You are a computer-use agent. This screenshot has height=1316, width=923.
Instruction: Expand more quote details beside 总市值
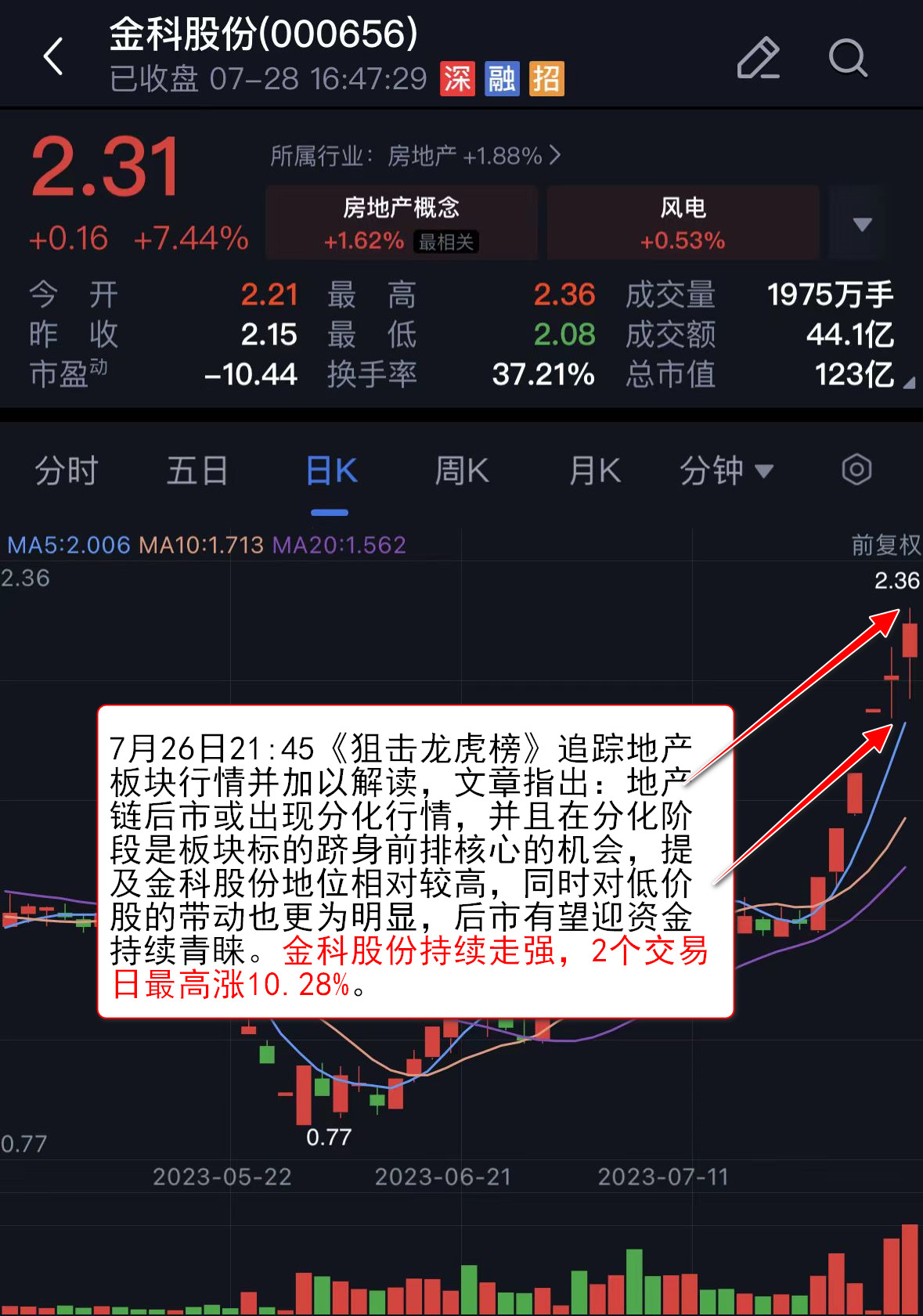(908, 383)
